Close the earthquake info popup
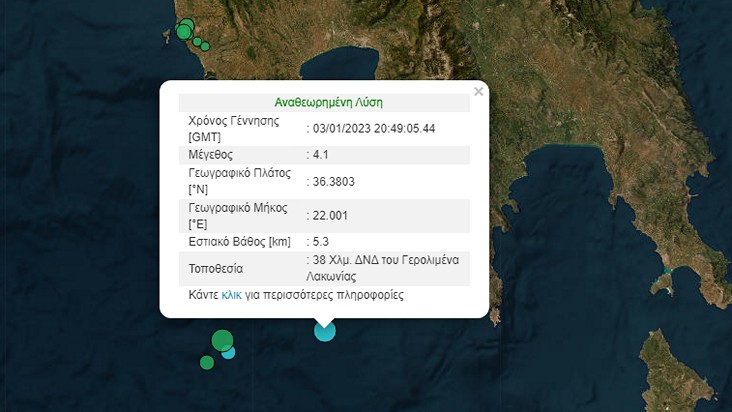732x412 pixels. click(478, 92)
